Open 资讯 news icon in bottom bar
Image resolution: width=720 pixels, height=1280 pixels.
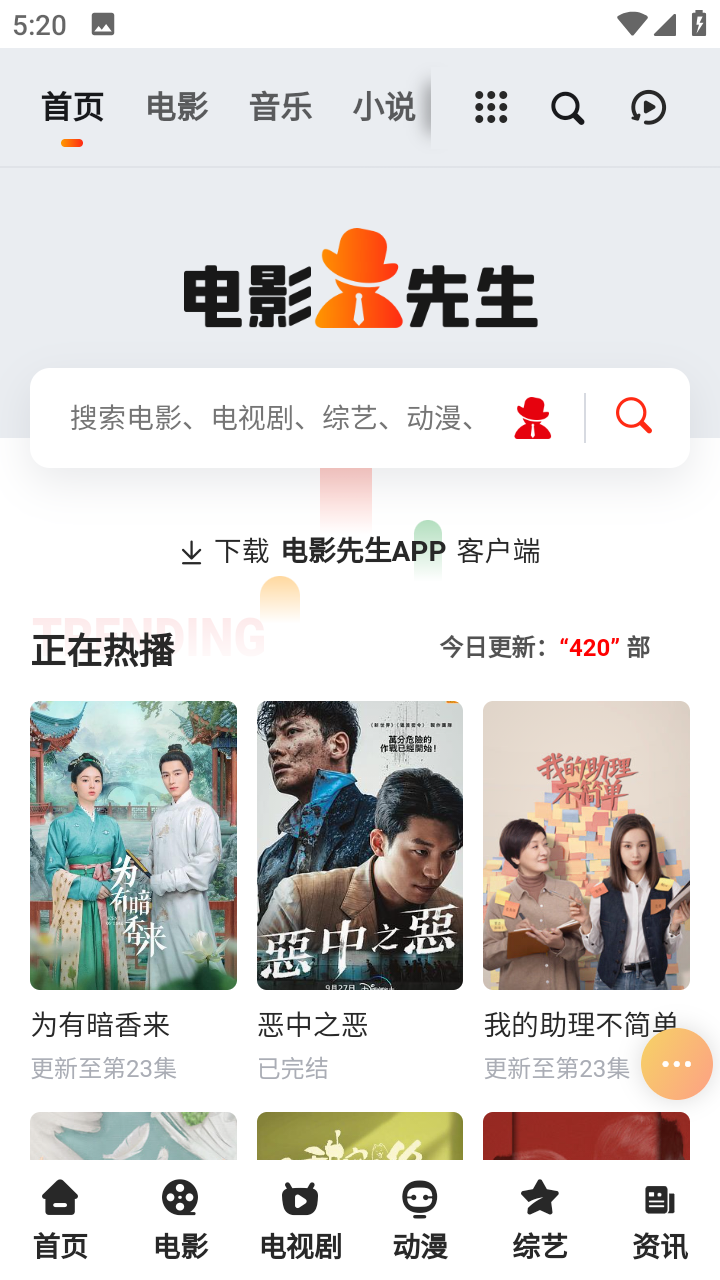tap(660, 1197)
